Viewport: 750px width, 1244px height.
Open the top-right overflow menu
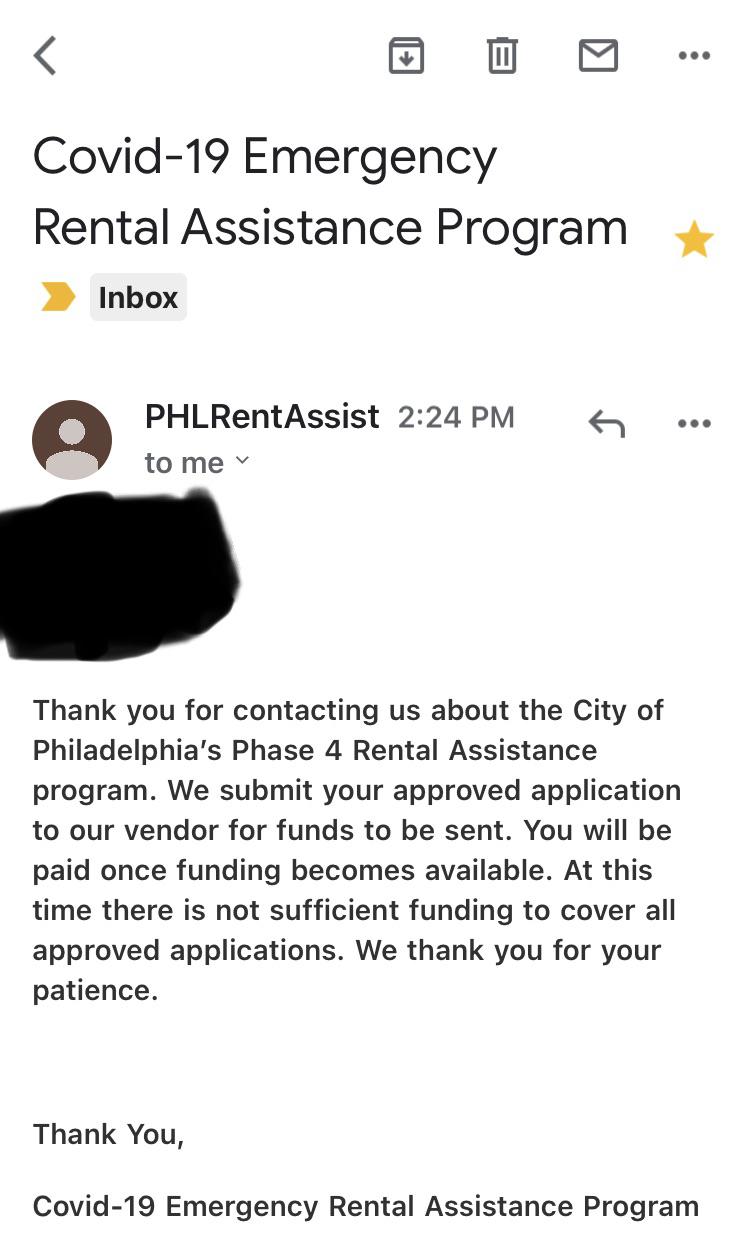[694, 57]
